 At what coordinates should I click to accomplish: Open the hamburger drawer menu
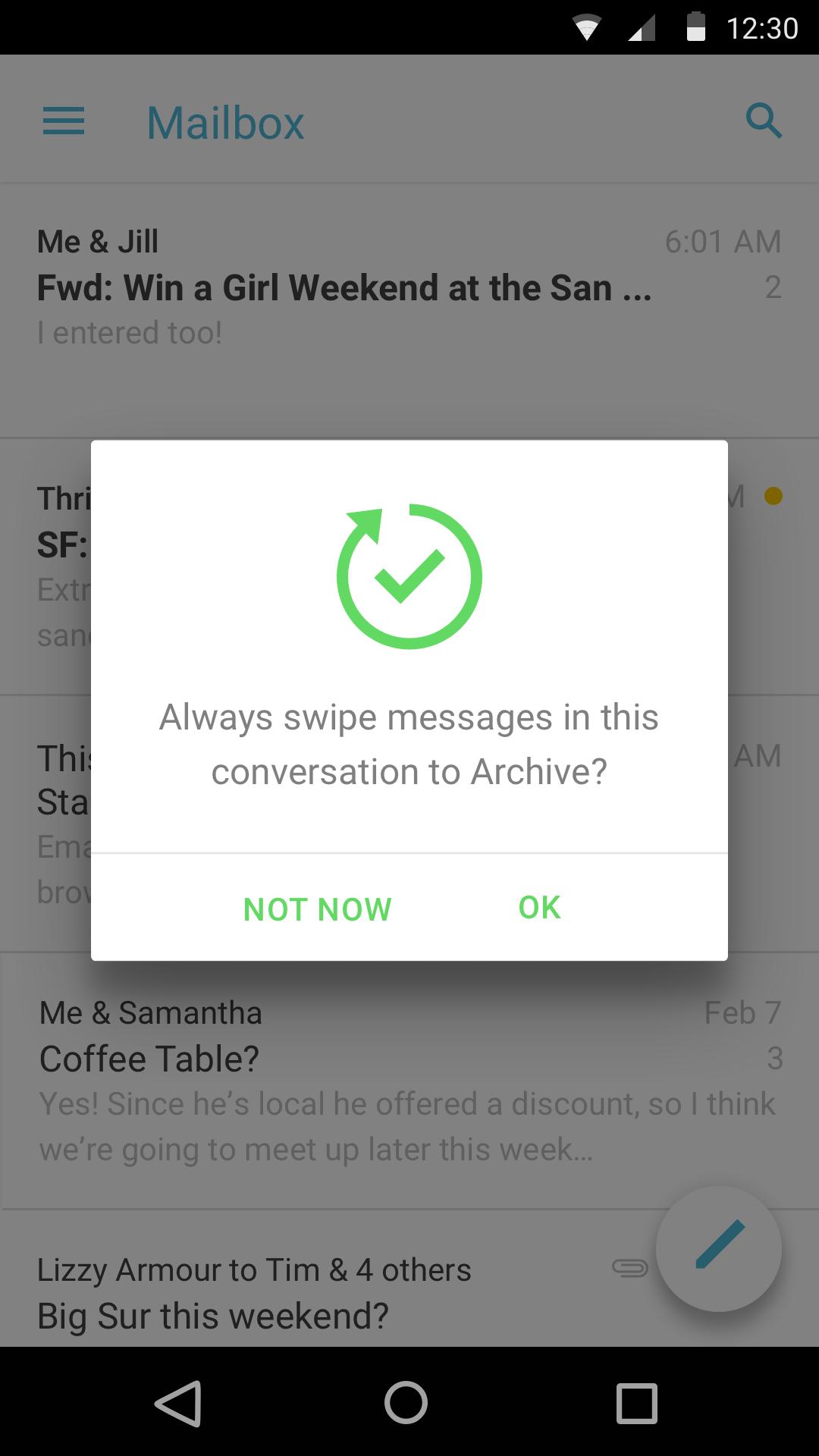click(x=64, y=121)
